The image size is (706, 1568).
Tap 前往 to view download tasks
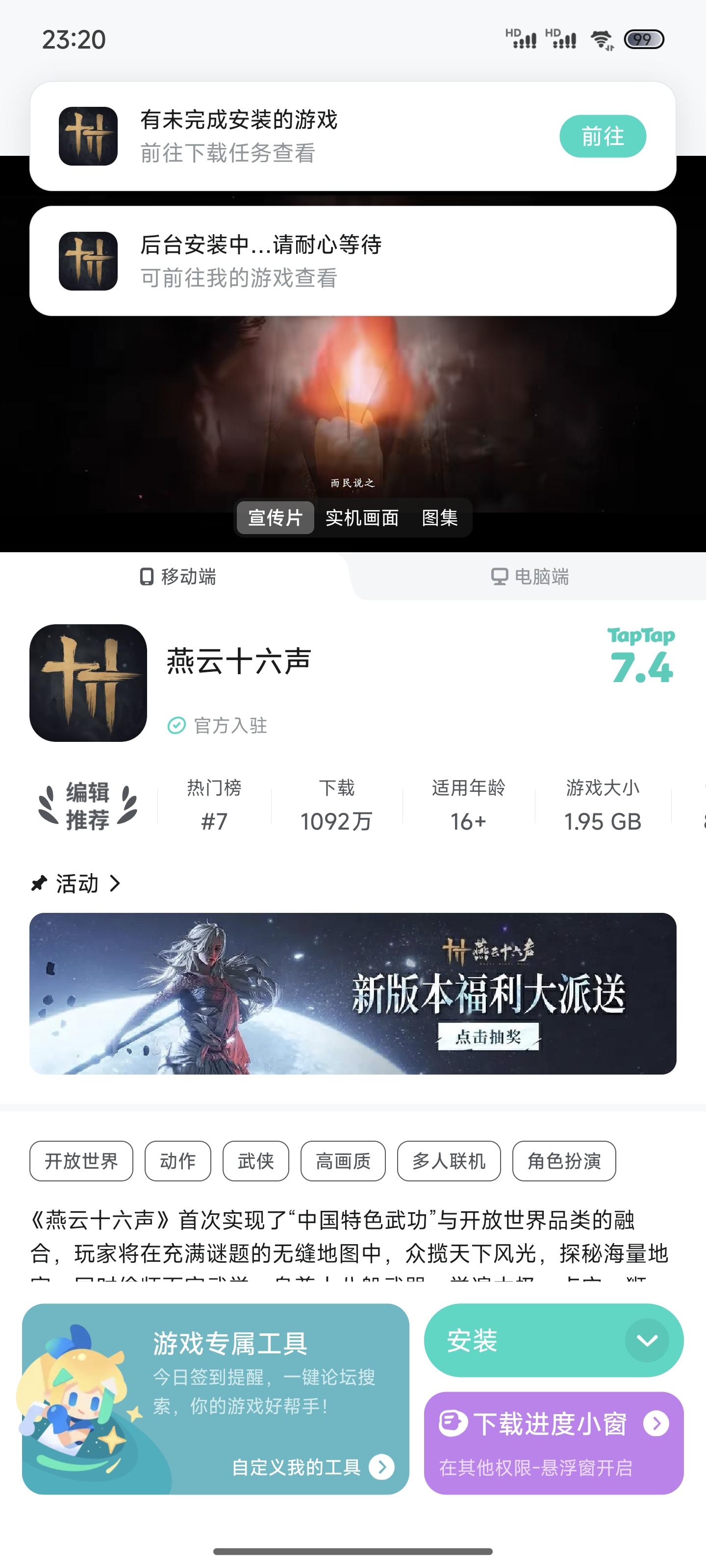(x=603, y=136)
